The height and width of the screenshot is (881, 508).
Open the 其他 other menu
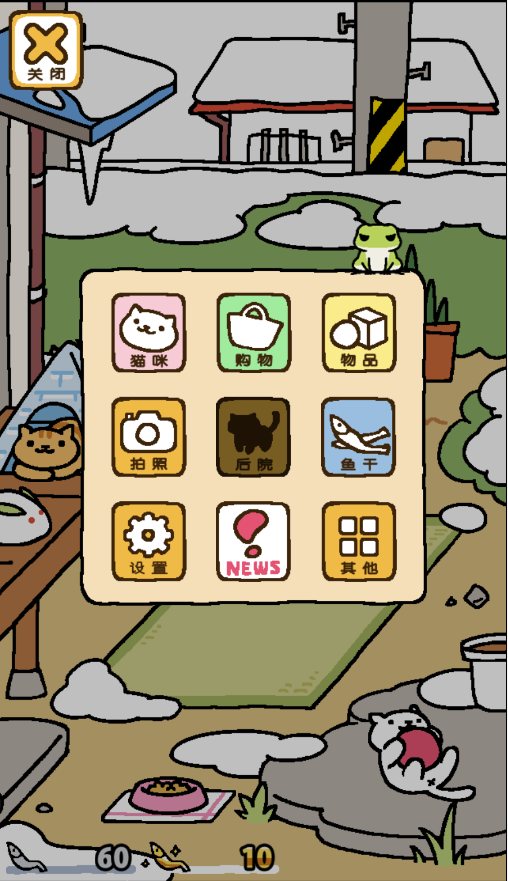[359, 542]
